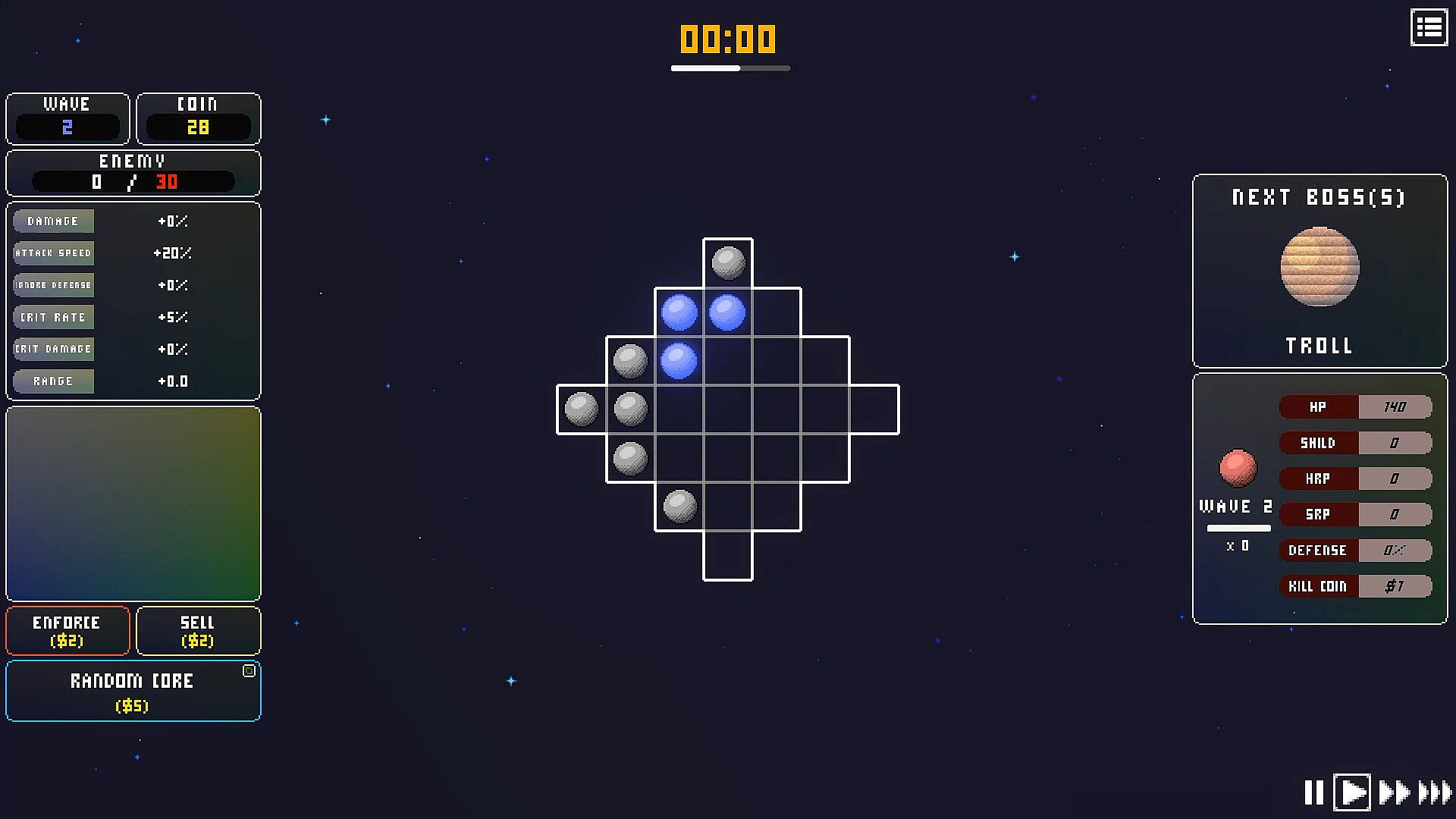The height and width of the screenshot is (819, 1456).
Task: Tap the Sell ($2) button
Action: coord(198,630)
